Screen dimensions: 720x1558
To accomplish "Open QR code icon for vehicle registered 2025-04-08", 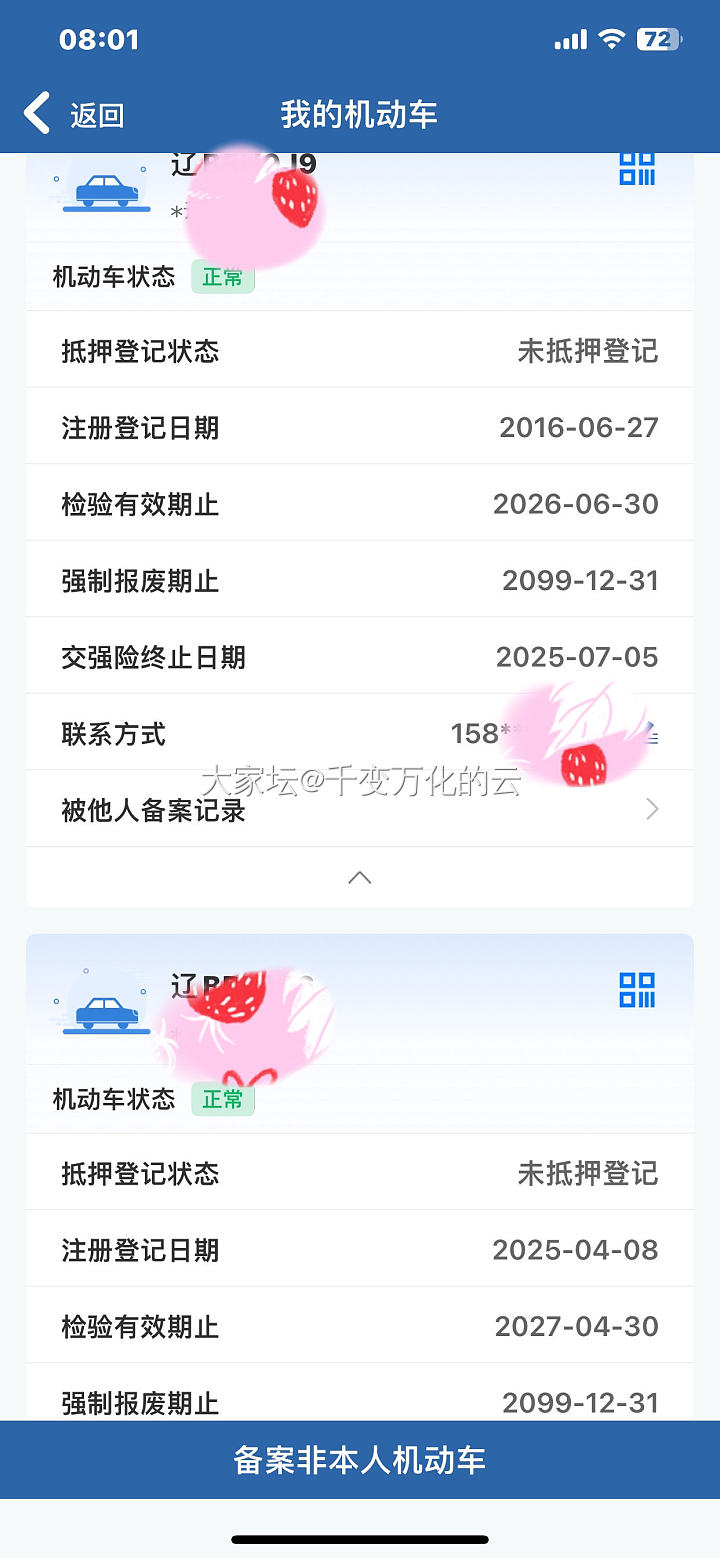I will coord(637,990).
